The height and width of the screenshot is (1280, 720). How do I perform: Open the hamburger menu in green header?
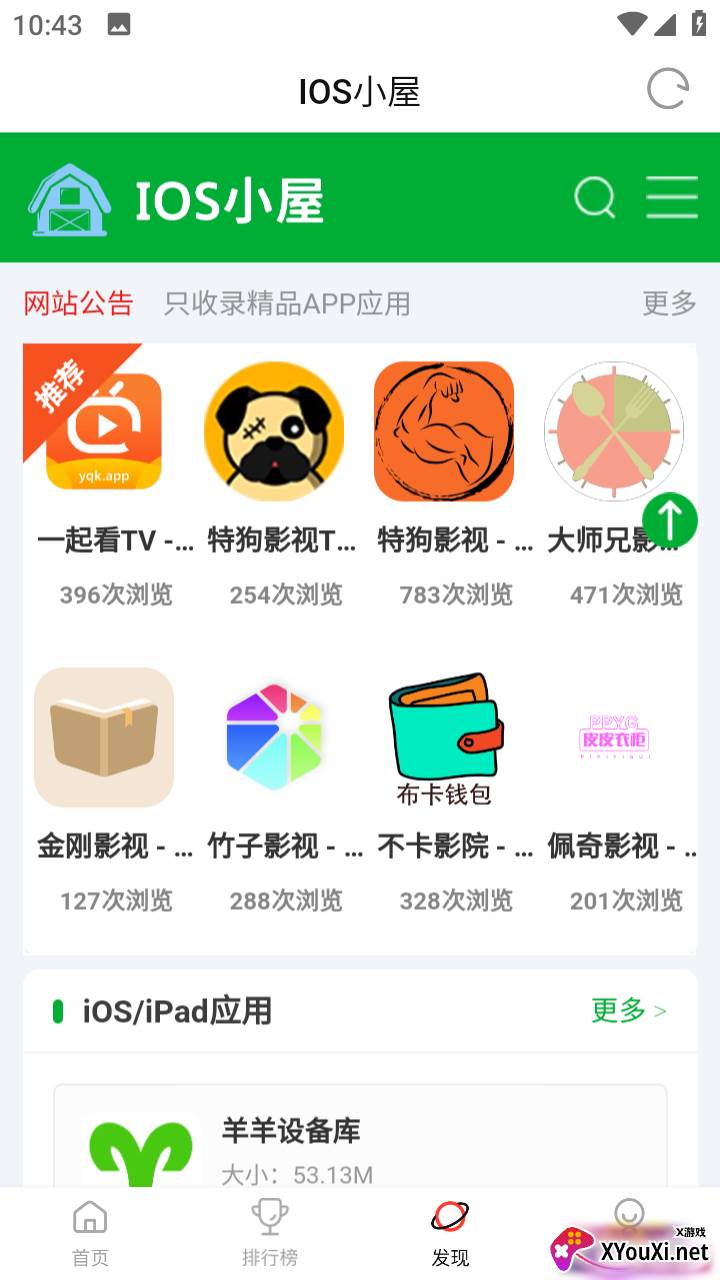[672, 197]
